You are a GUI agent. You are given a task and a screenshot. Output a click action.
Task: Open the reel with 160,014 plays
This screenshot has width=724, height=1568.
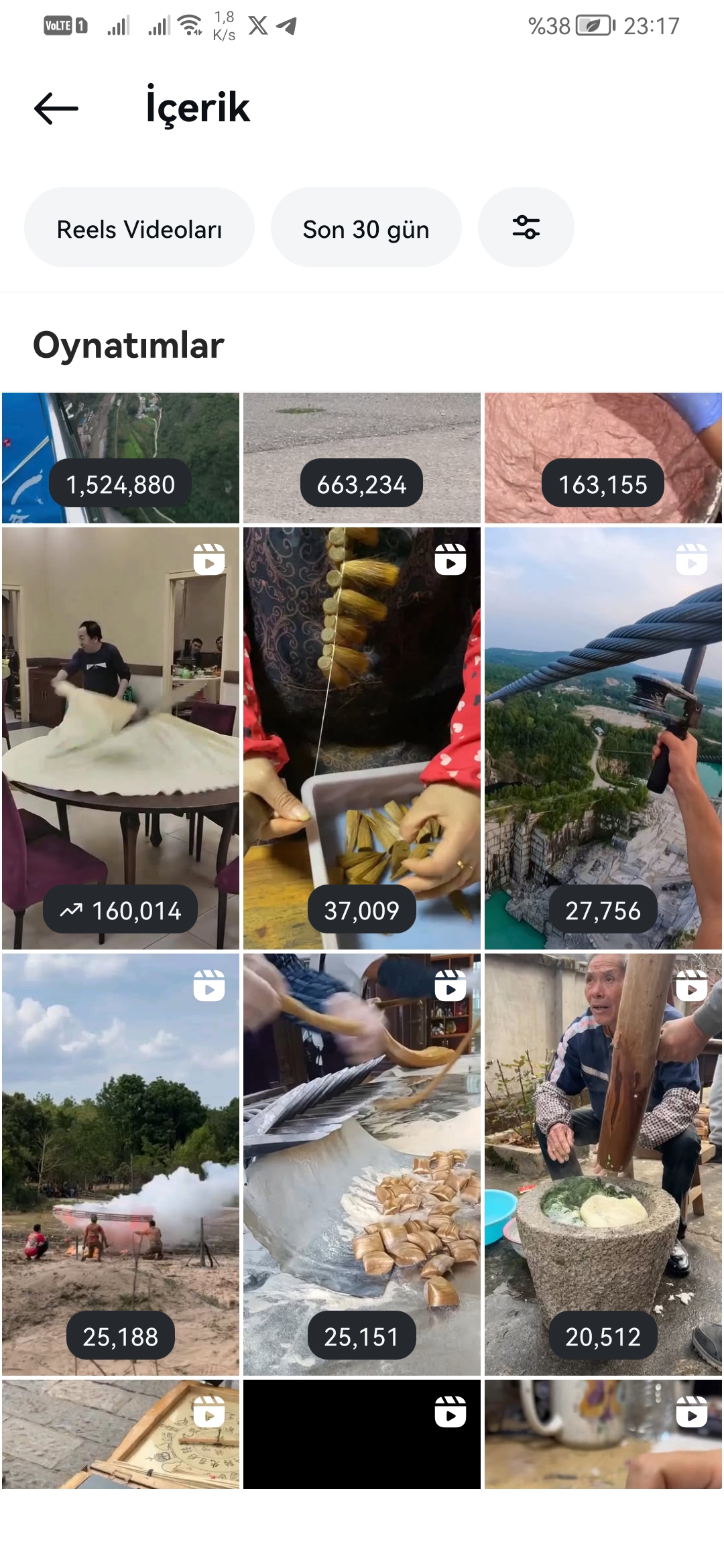pos(121,738)
